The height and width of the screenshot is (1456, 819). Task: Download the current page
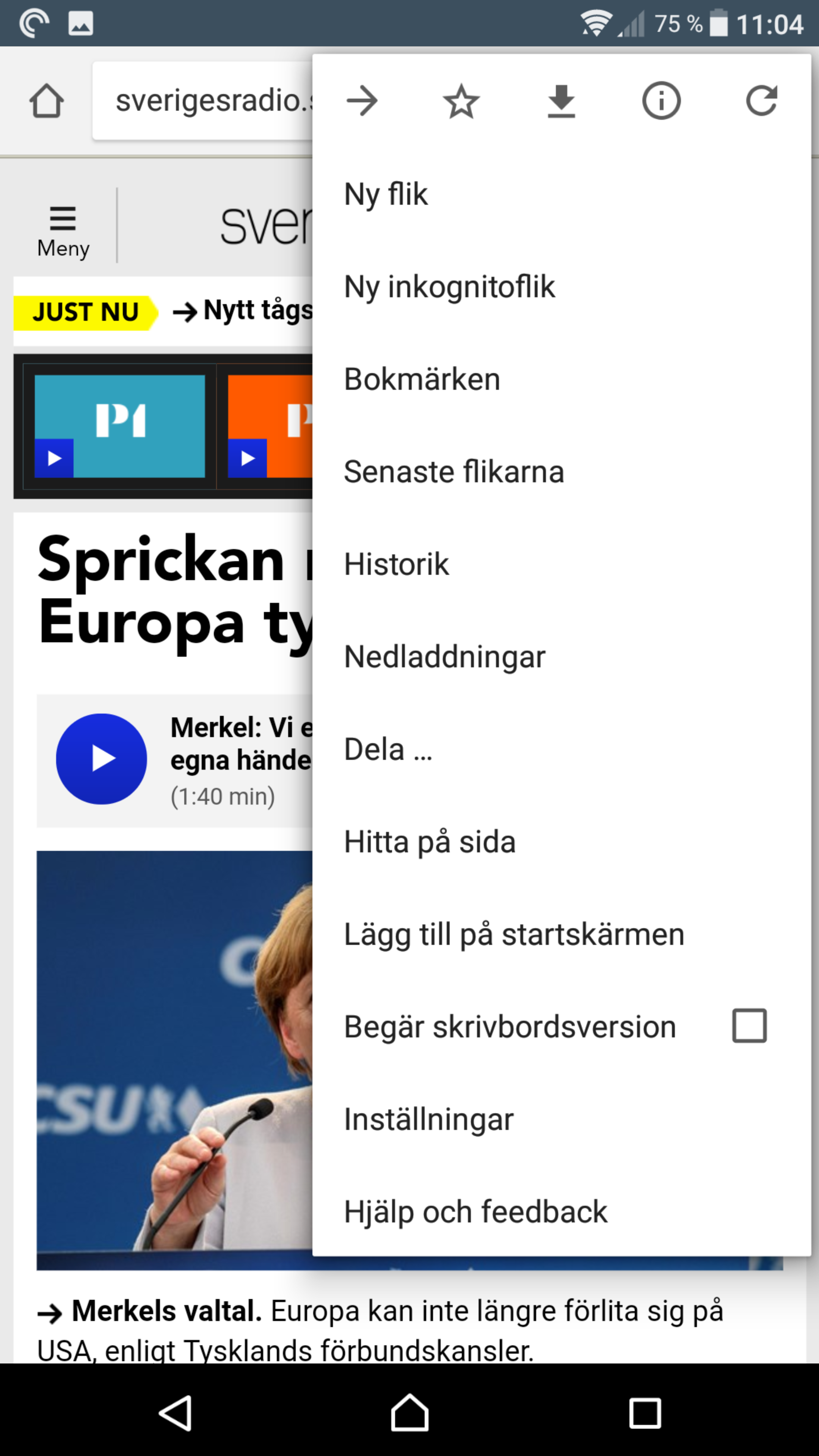pyautogui.click(x=561, y=102)
